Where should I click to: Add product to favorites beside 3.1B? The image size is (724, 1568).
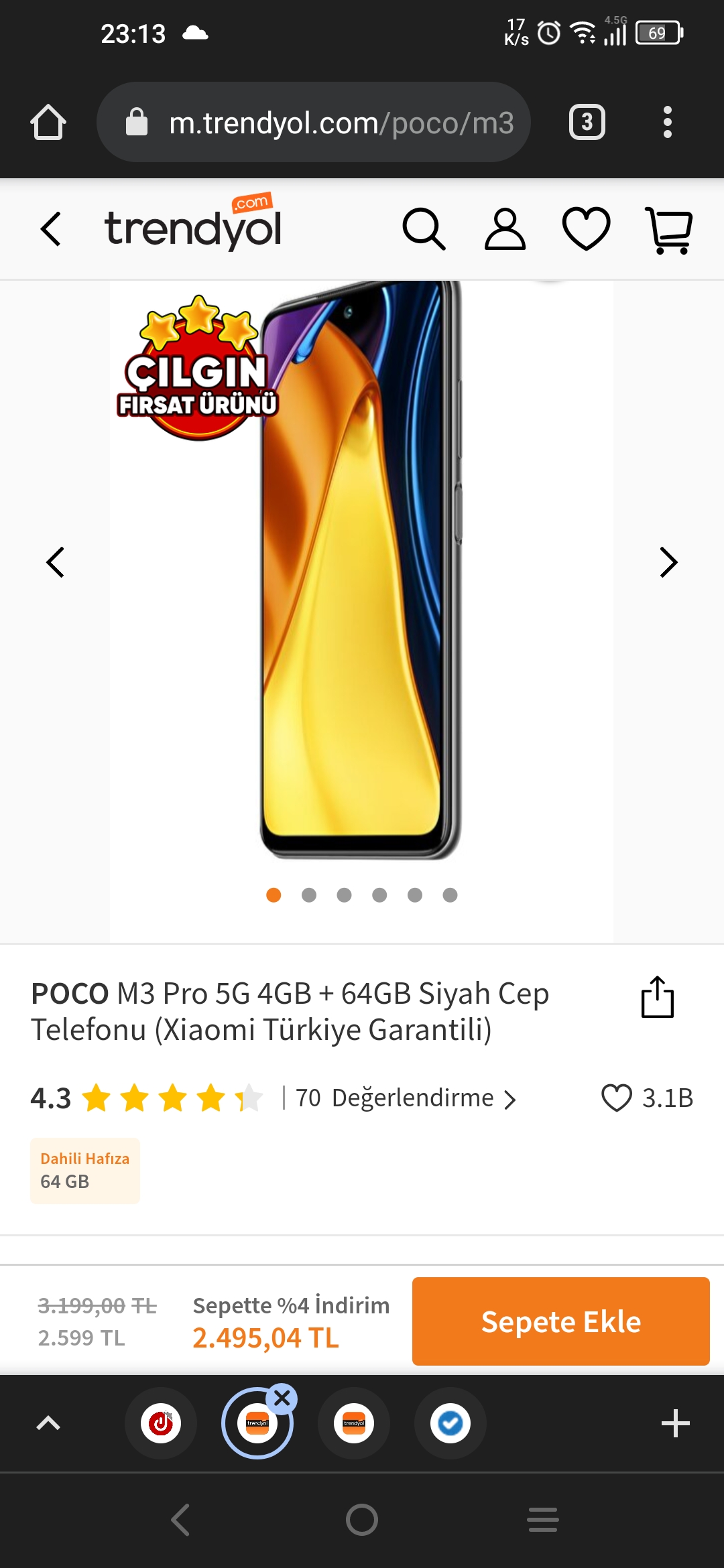click(x=616, y=1098)
